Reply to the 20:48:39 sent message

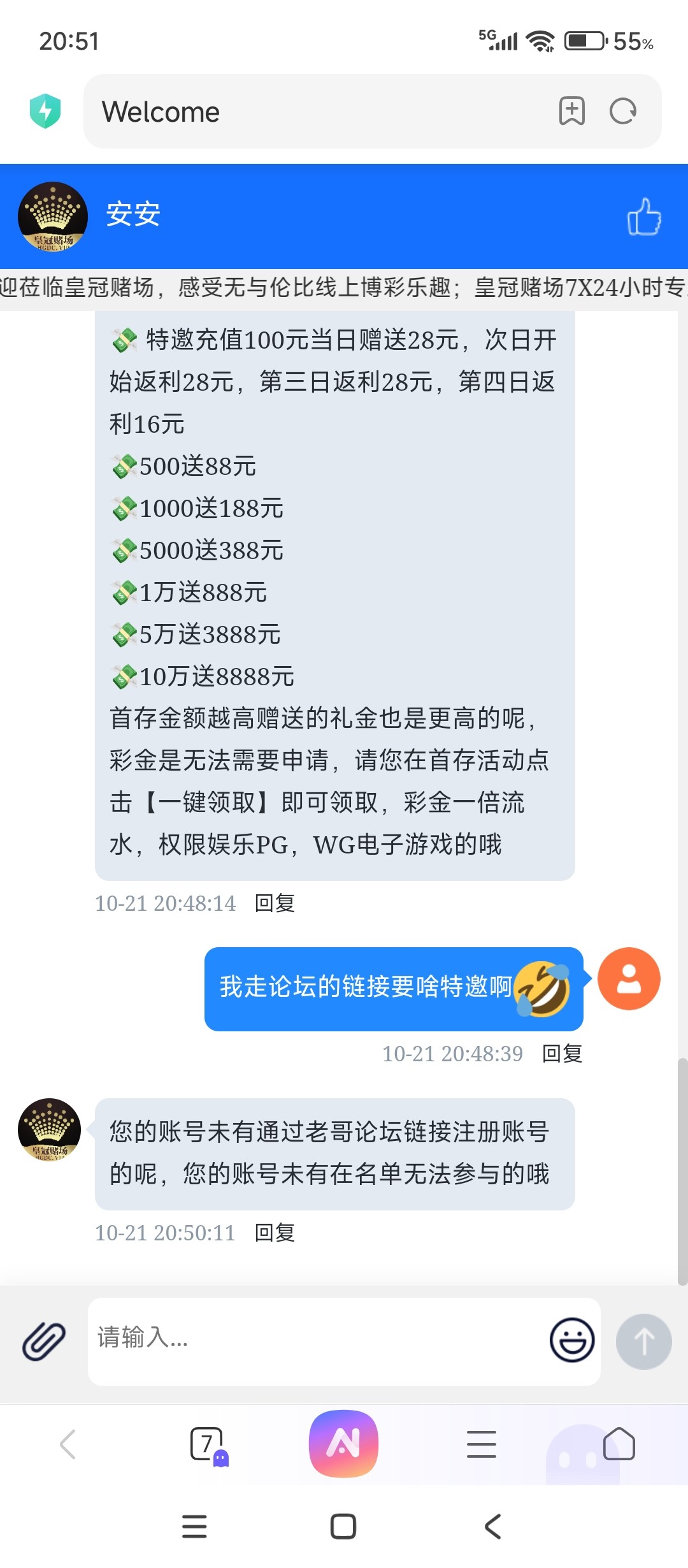(562, 1054)
